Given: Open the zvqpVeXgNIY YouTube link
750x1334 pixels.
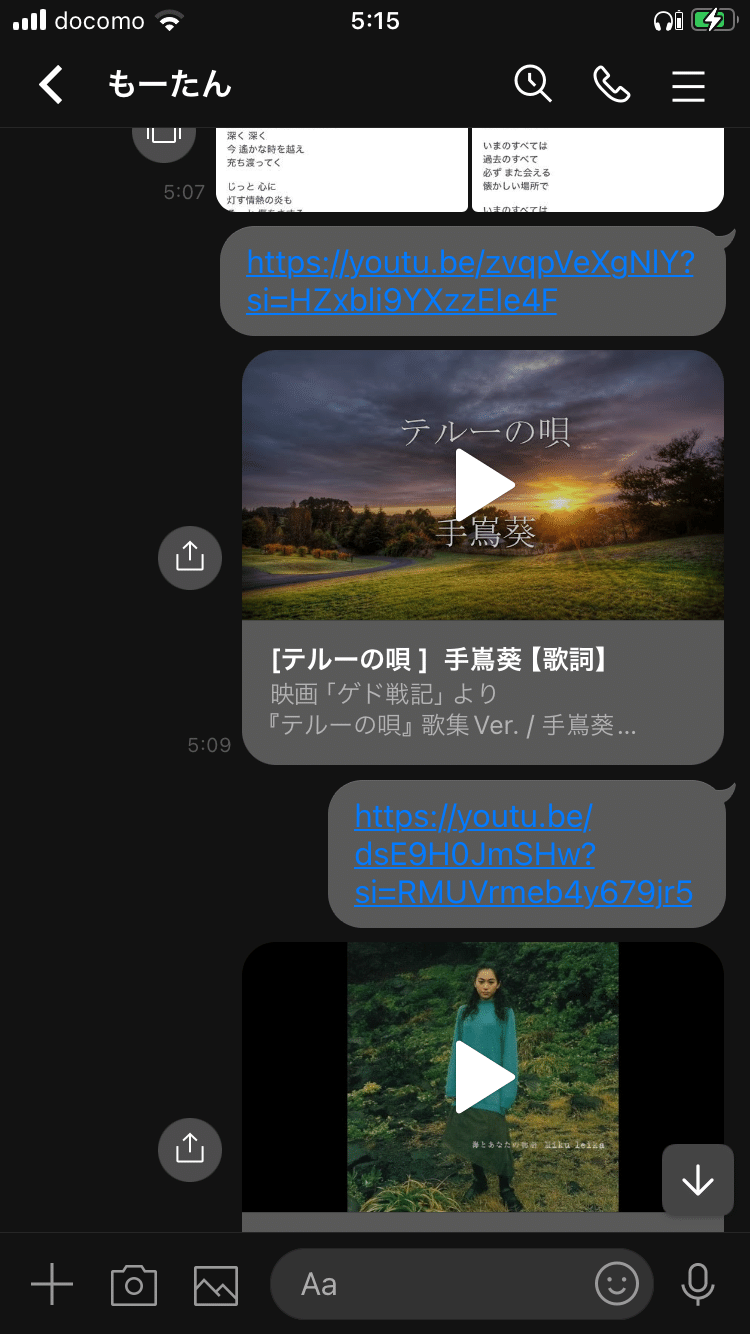Looking at the screenshot, I should pos(472,281).
